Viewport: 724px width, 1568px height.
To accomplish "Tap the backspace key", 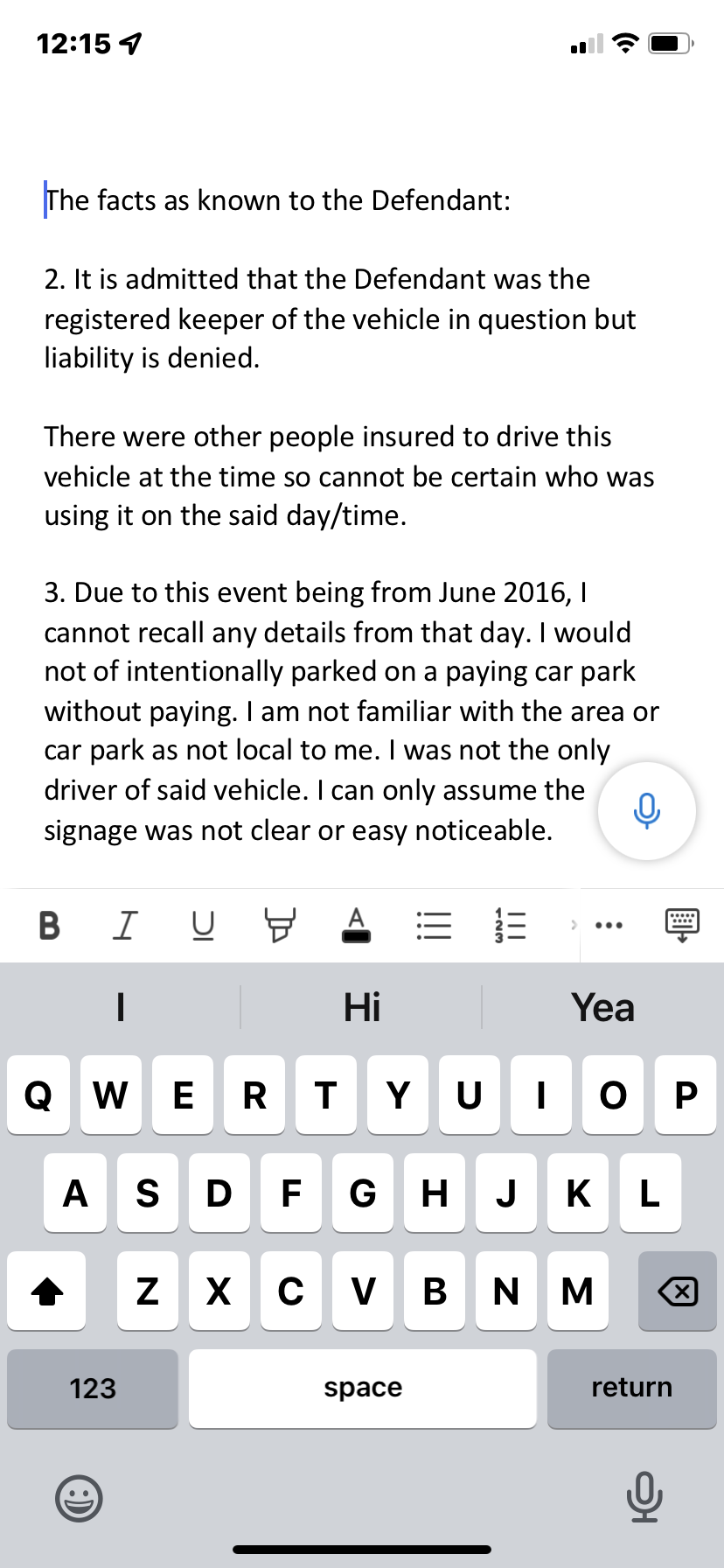I will pos(677,1291).
